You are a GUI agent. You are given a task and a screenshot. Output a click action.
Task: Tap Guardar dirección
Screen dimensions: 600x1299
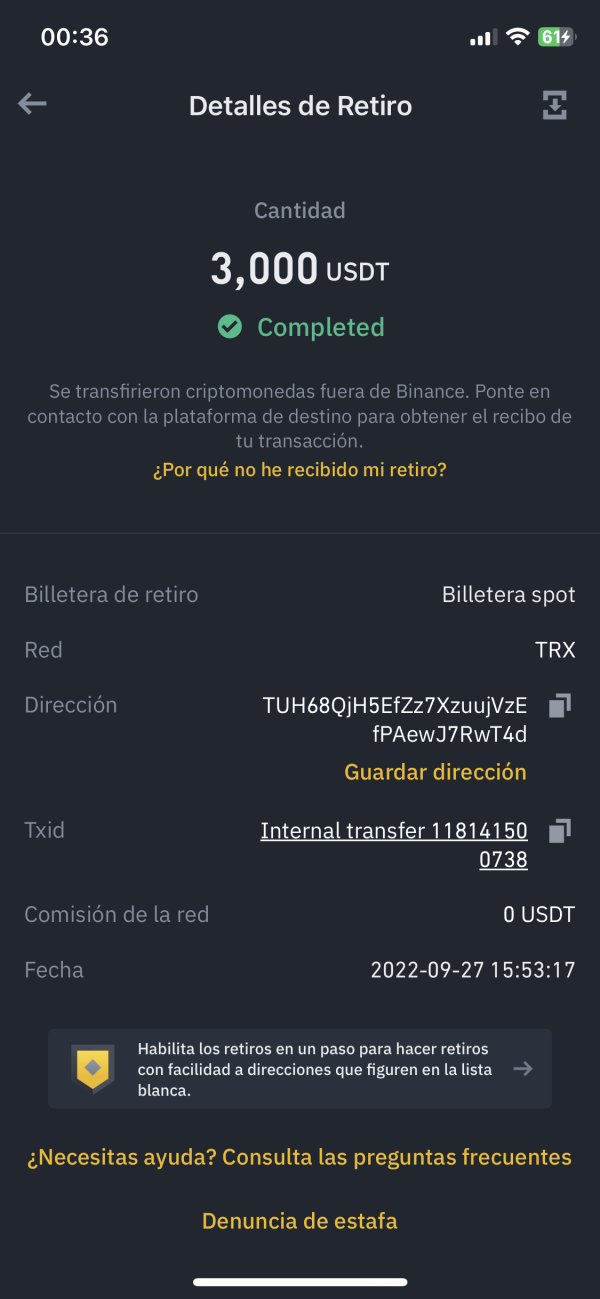click(x=435, y=772)
